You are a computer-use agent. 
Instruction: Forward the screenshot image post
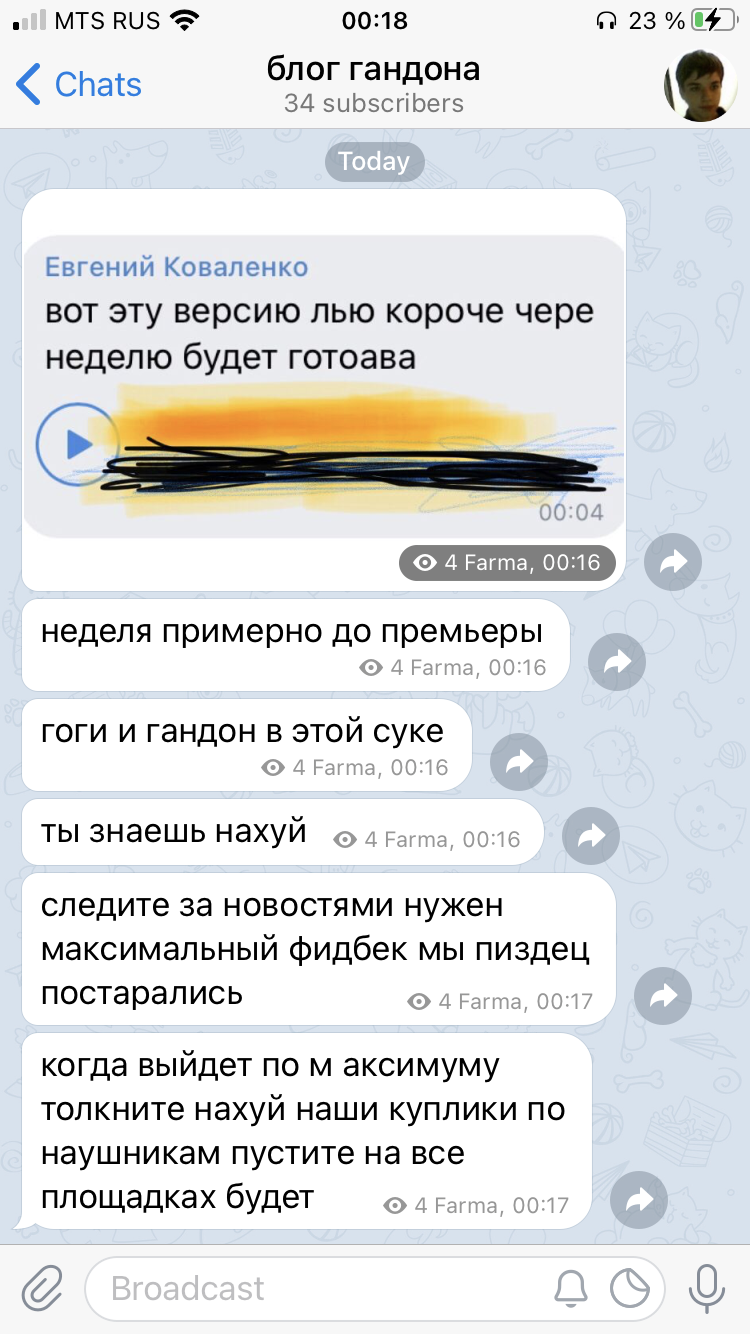673,562
